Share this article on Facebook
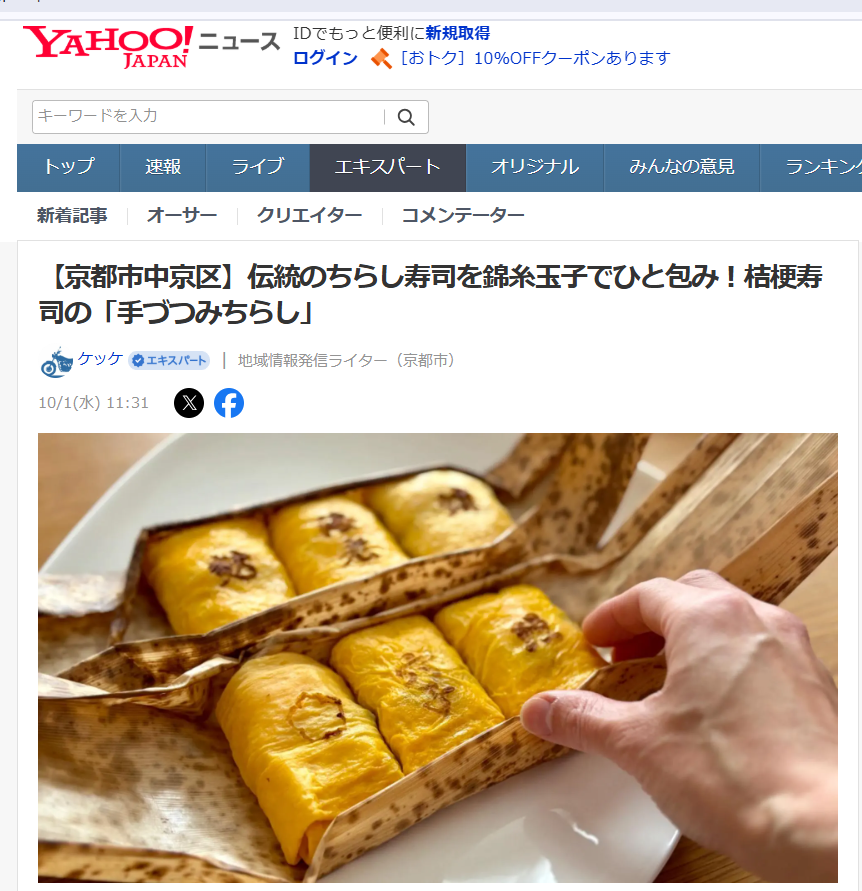This screenshot has width=862, height=891. 229,403
